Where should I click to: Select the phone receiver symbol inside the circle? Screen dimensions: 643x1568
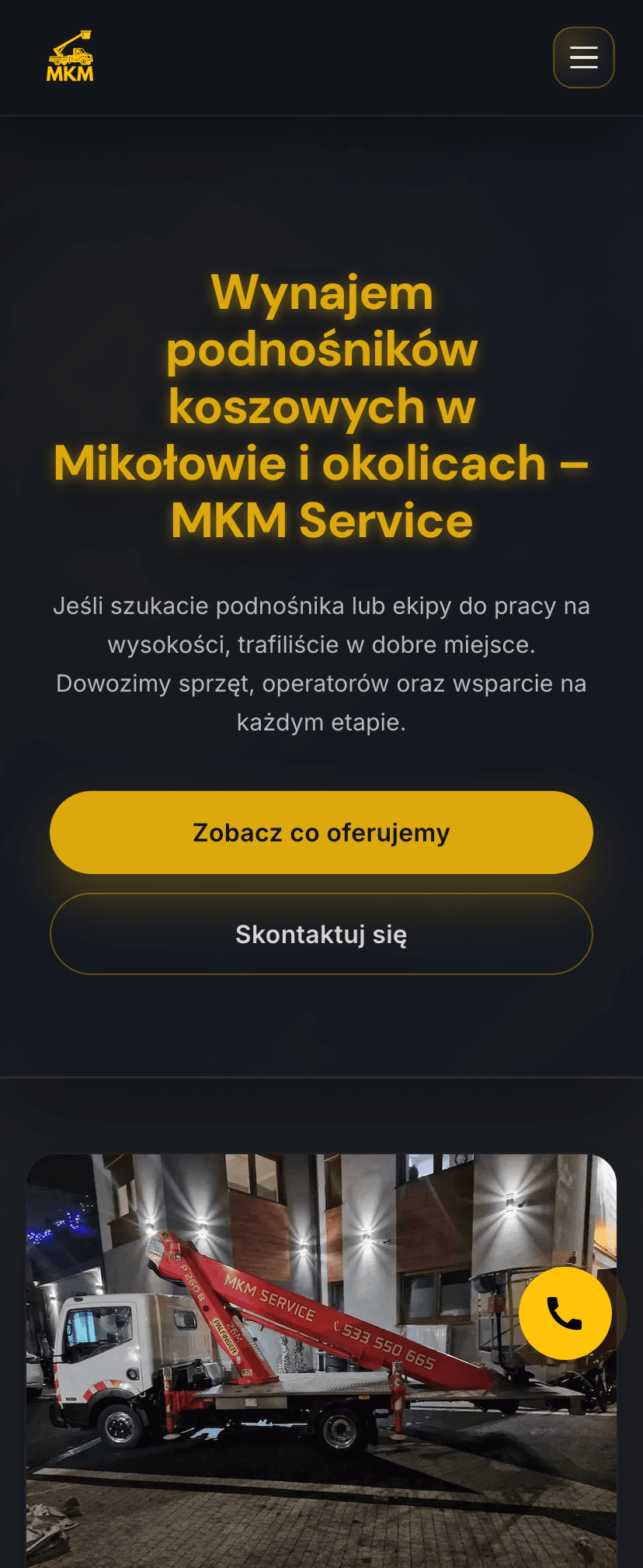pos(566,1313)
